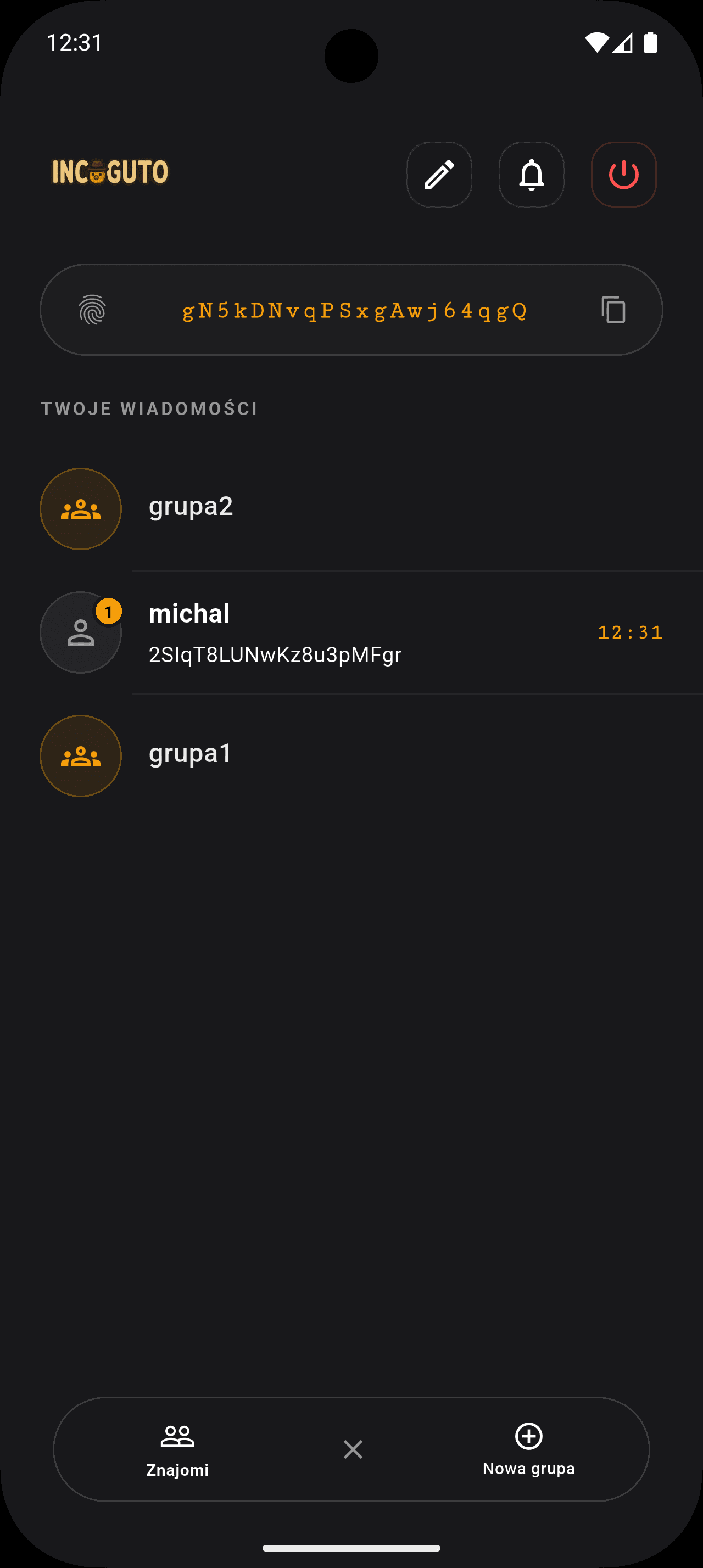703x1568 pixels.
Task: Tap the pencil edit icon
Action: coord(439,175)
